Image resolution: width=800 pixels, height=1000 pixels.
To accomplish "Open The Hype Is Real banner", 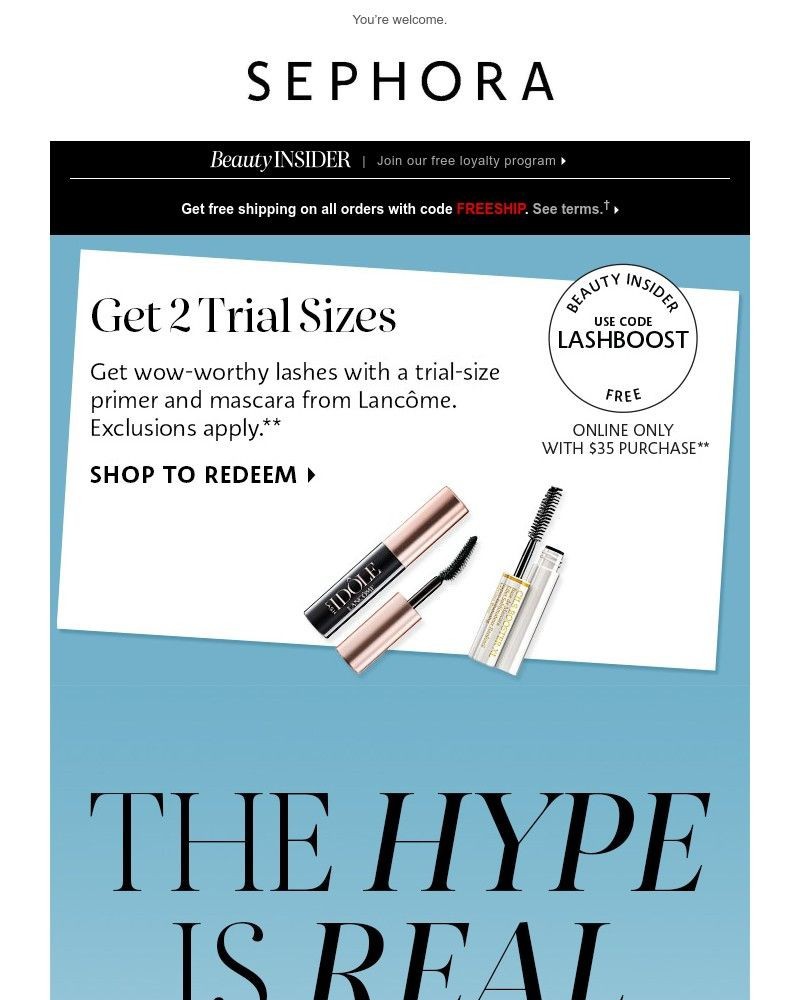I will point(400,880).
